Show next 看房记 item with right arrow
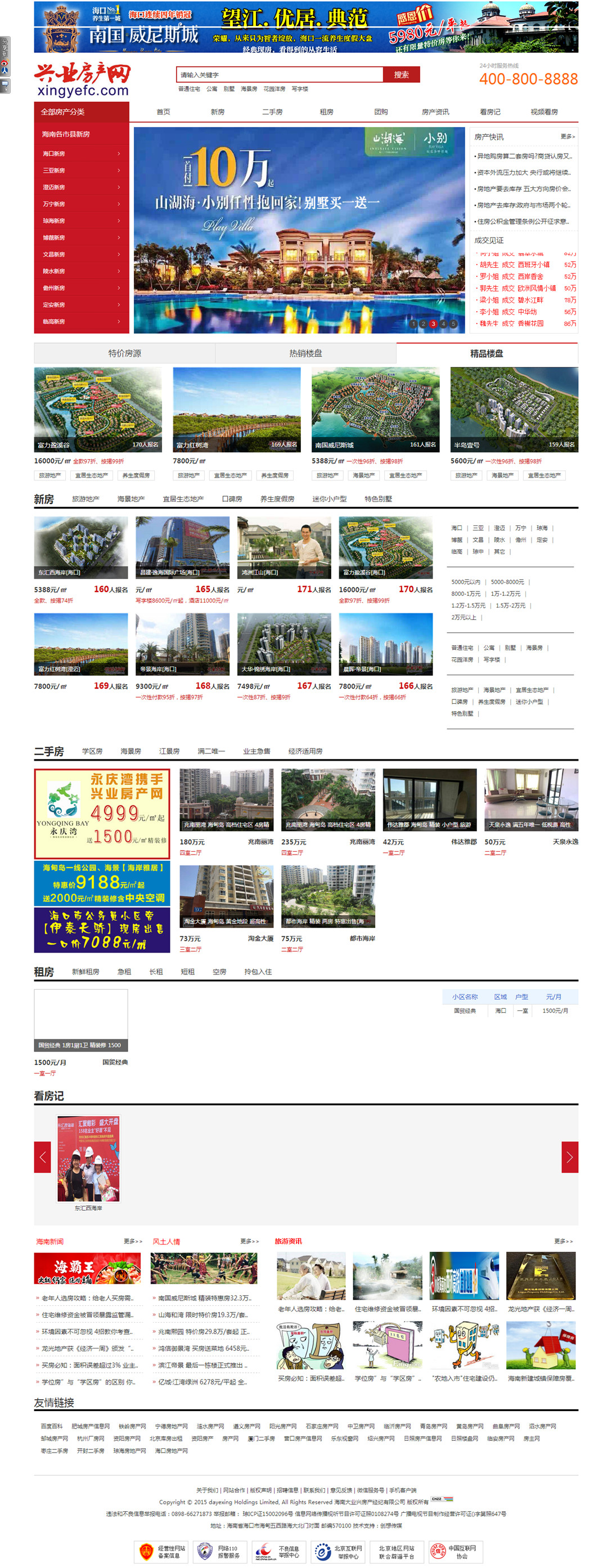612x1568 pixels. click(x=569, y=1157)
